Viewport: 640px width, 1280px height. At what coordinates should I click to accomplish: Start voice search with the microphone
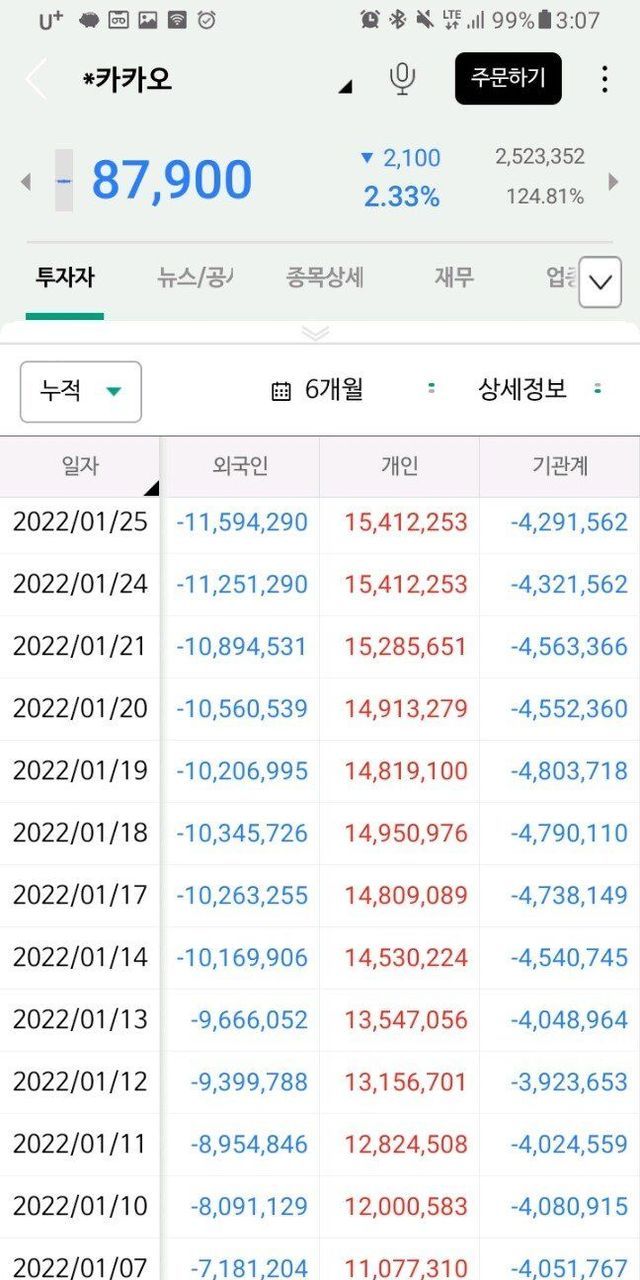coord(402,79)
